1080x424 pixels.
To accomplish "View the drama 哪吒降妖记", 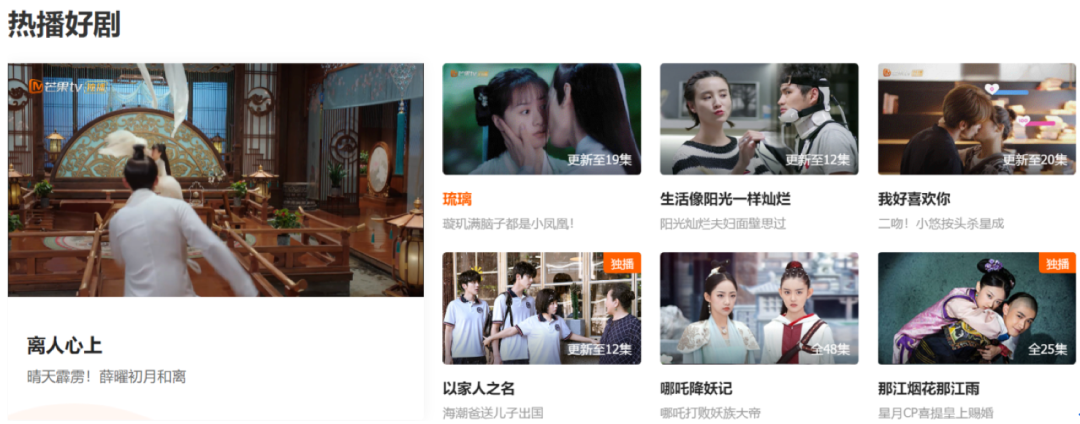I will [758, 308].
